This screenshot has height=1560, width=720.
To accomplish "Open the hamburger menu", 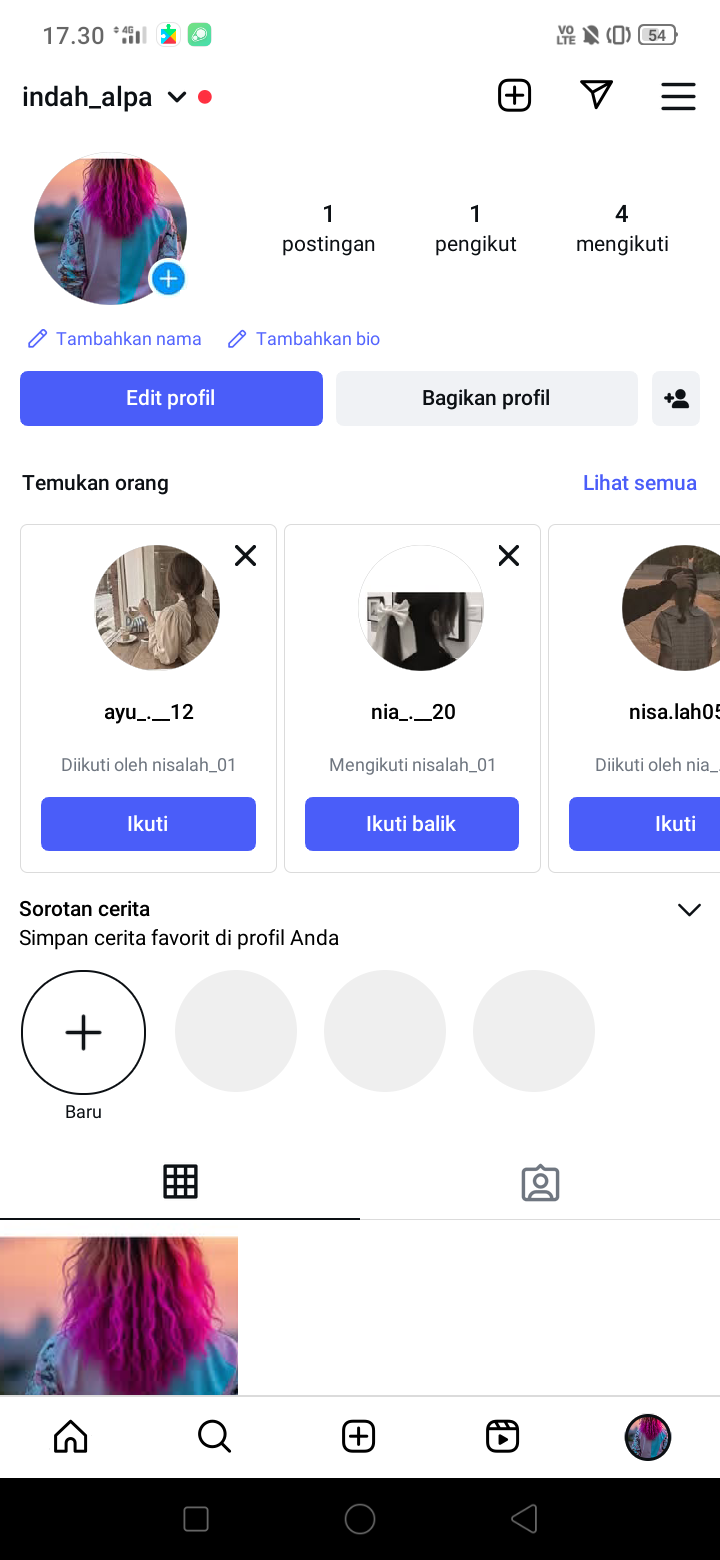I will [678, 96].
